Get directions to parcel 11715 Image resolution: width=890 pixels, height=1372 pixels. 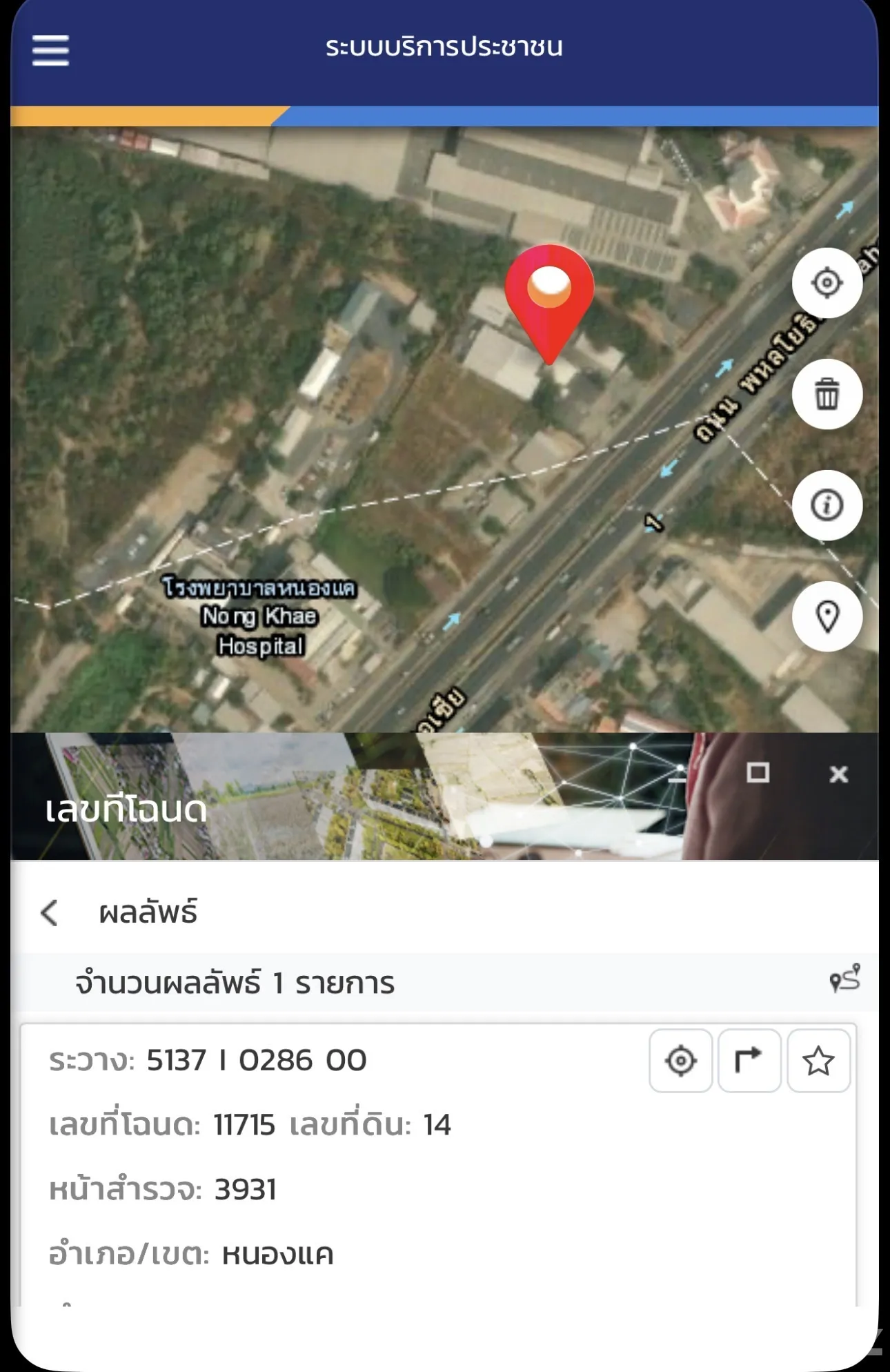coord(749,1061)
